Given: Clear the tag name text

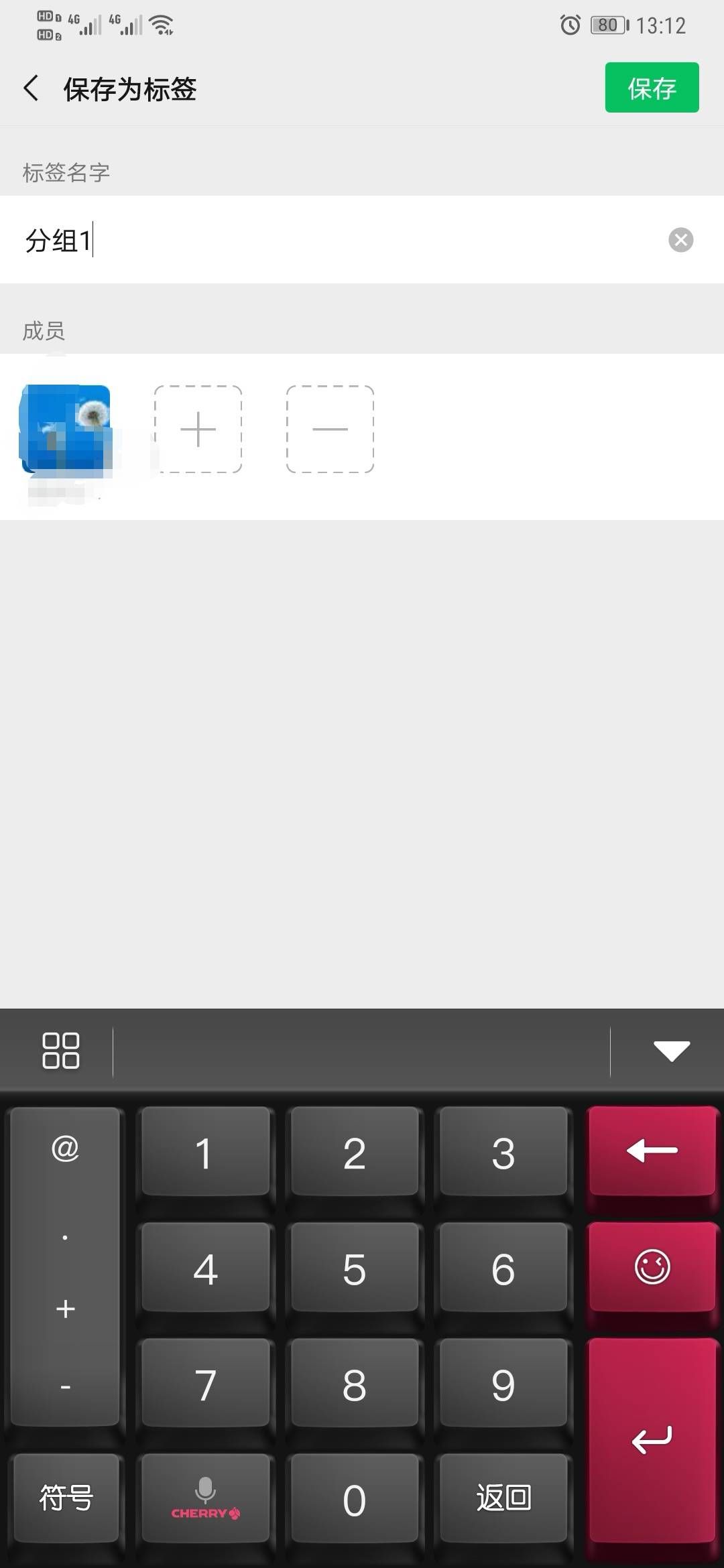Looking at the screenshot, I should tap(680, 240).
